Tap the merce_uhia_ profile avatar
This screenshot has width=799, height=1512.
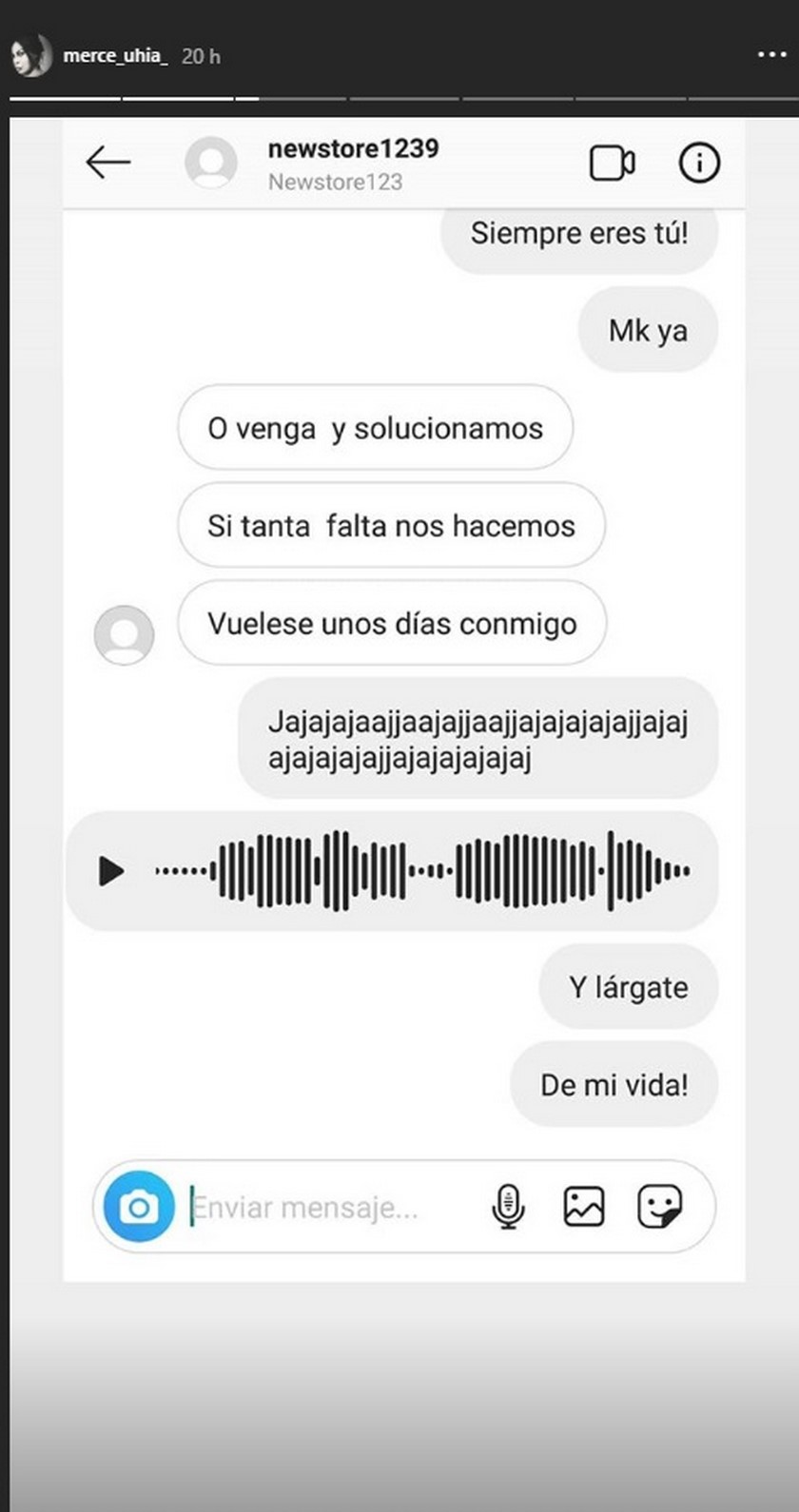tap(30, 56)
